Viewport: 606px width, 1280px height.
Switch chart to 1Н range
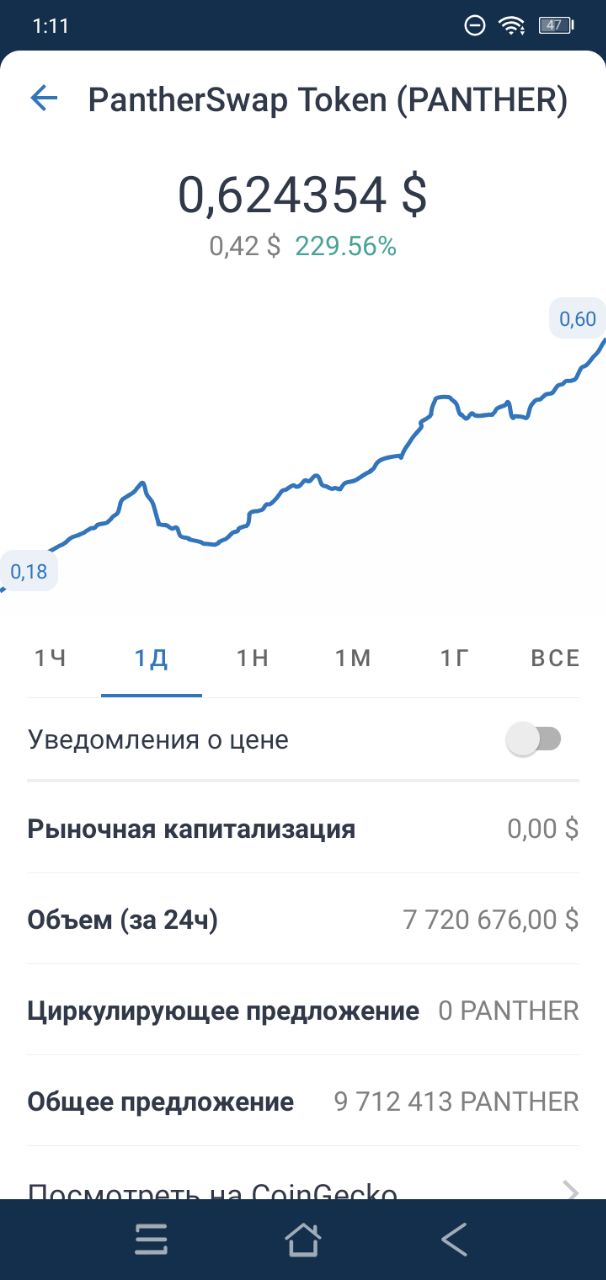point(253,658)
